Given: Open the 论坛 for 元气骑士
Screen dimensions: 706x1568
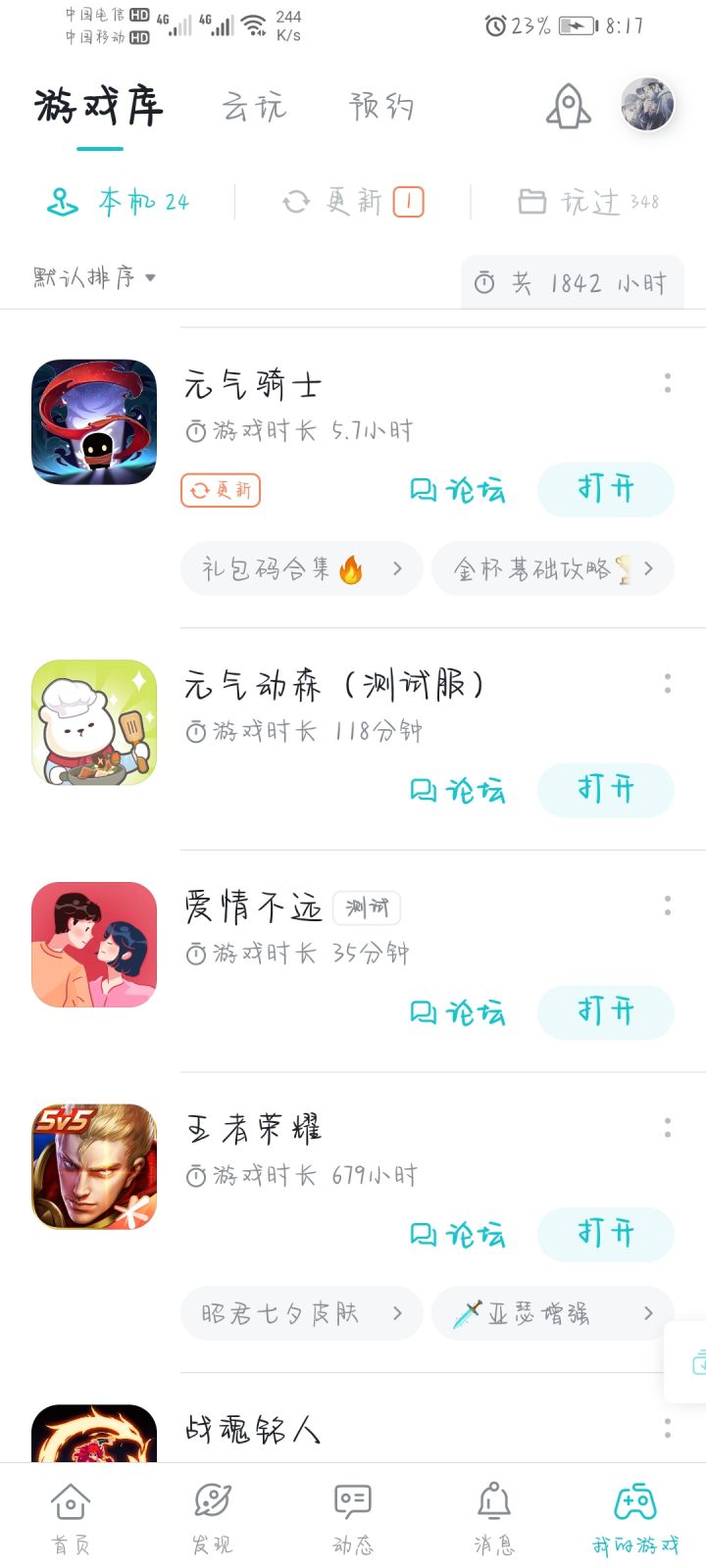Looking at the screenshot, I should (458, 490).
